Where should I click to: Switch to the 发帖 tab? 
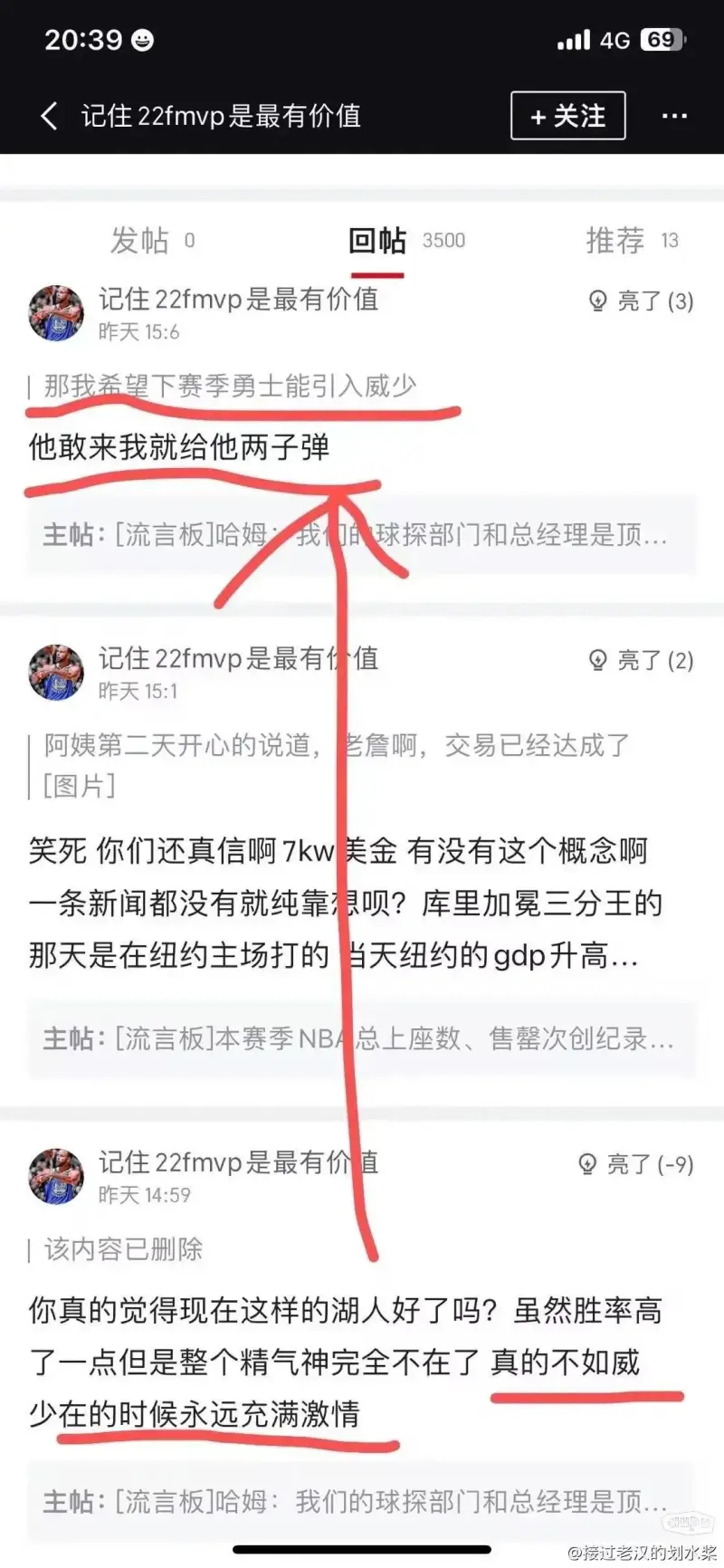click(151, 241)
